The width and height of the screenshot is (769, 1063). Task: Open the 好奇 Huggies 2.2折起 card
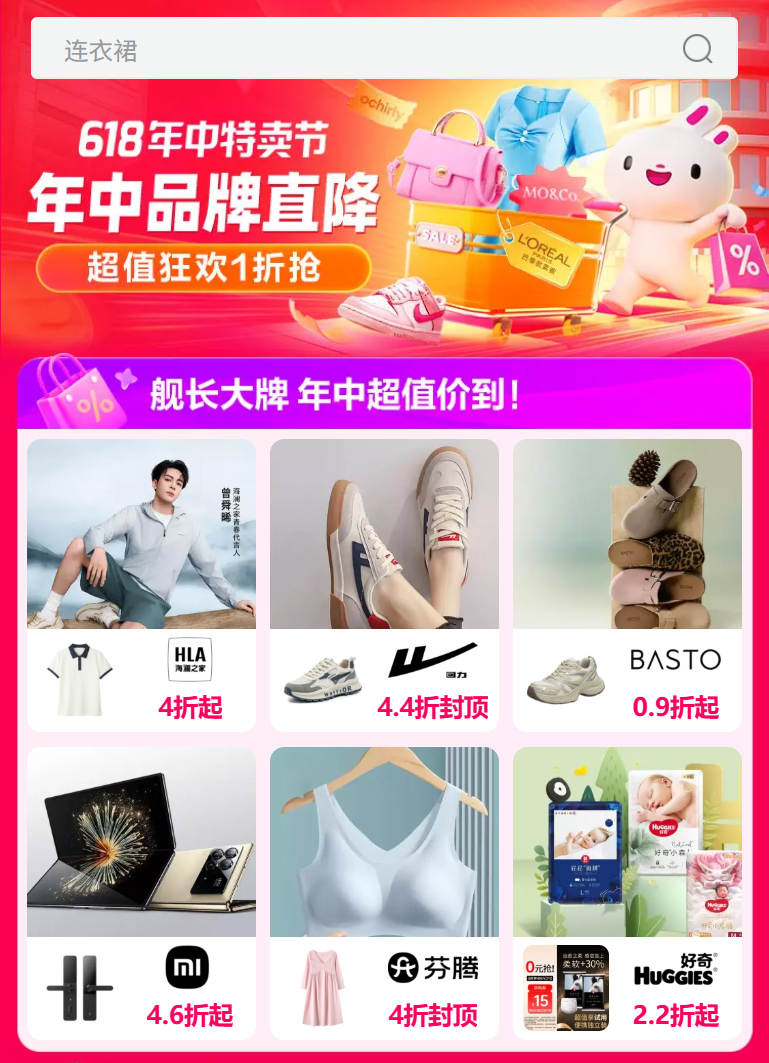pyautogui.click(x=627, y=893)
